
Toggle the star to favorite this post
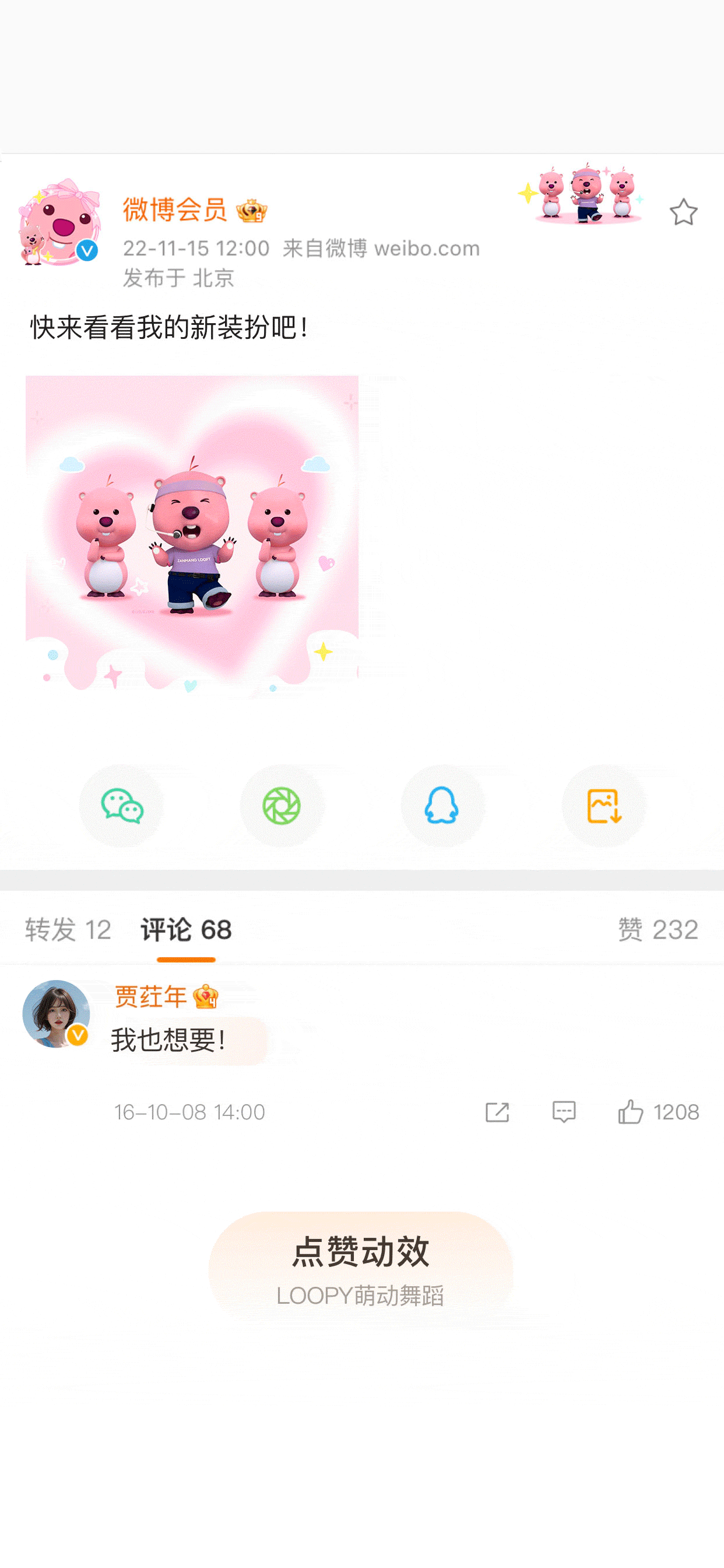click(x=684, y=212)
